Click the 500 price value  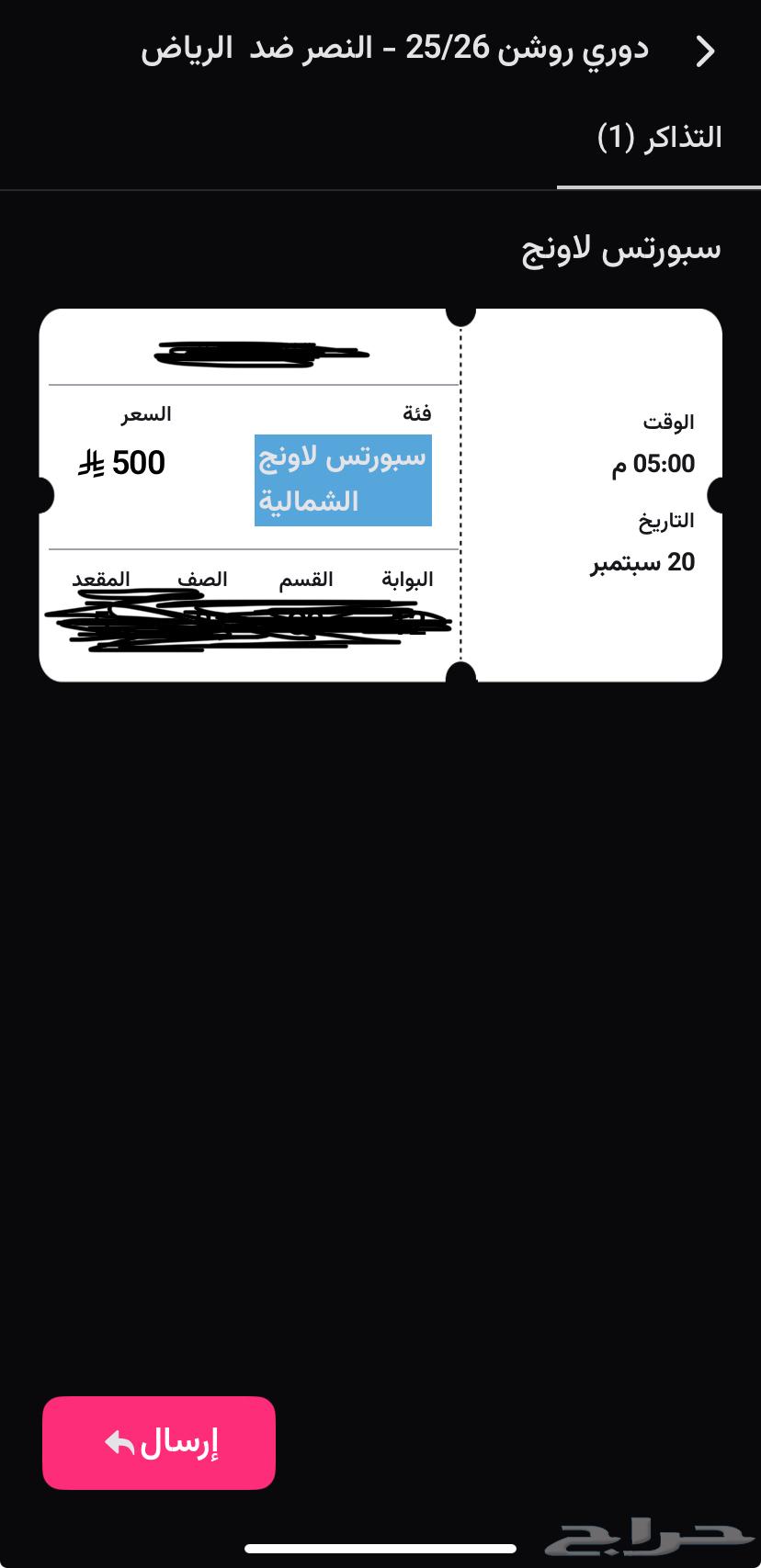coord(137,463)
